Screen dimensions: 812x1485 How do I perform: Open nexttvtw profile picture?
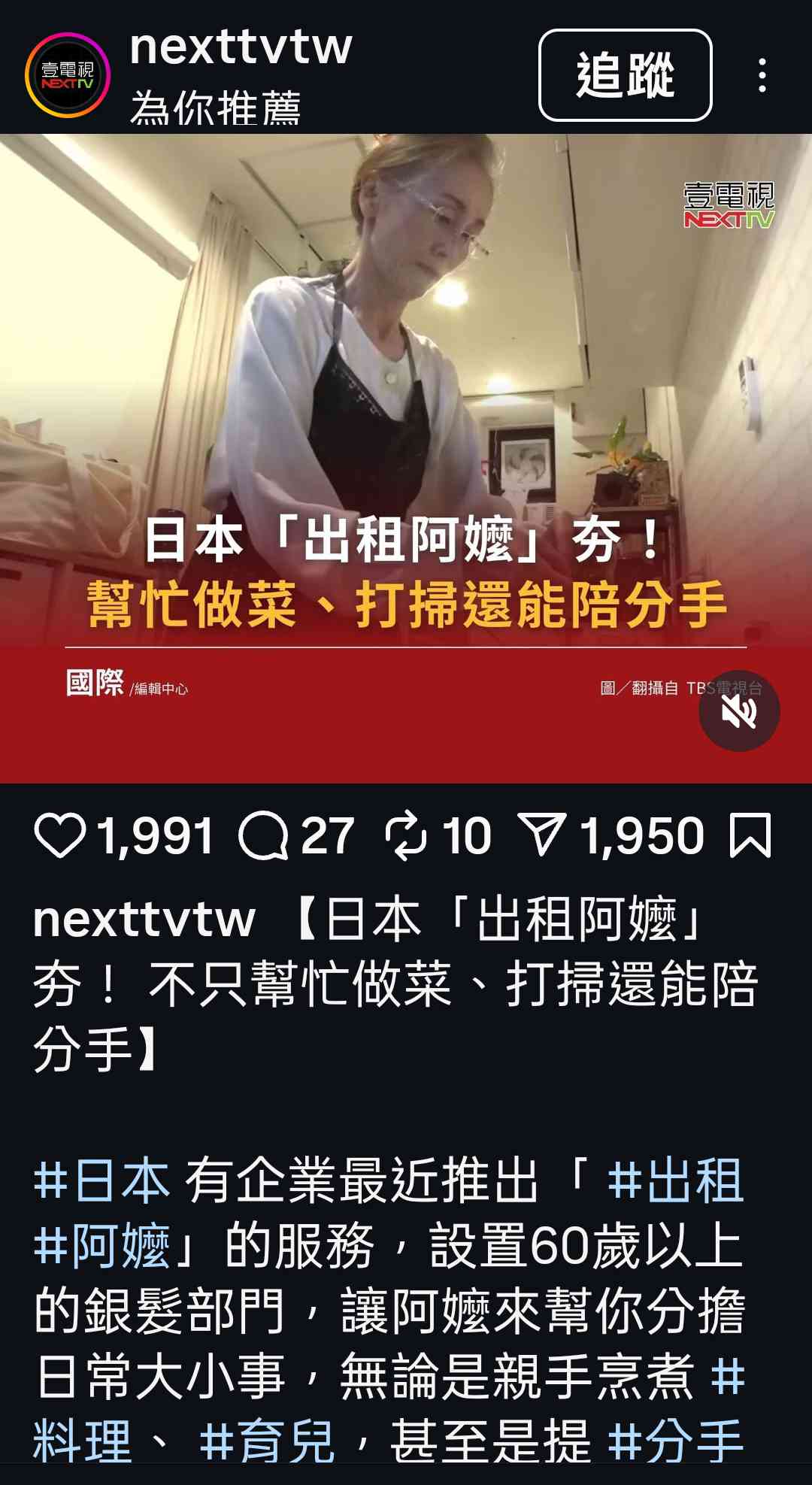coord(68,75)
